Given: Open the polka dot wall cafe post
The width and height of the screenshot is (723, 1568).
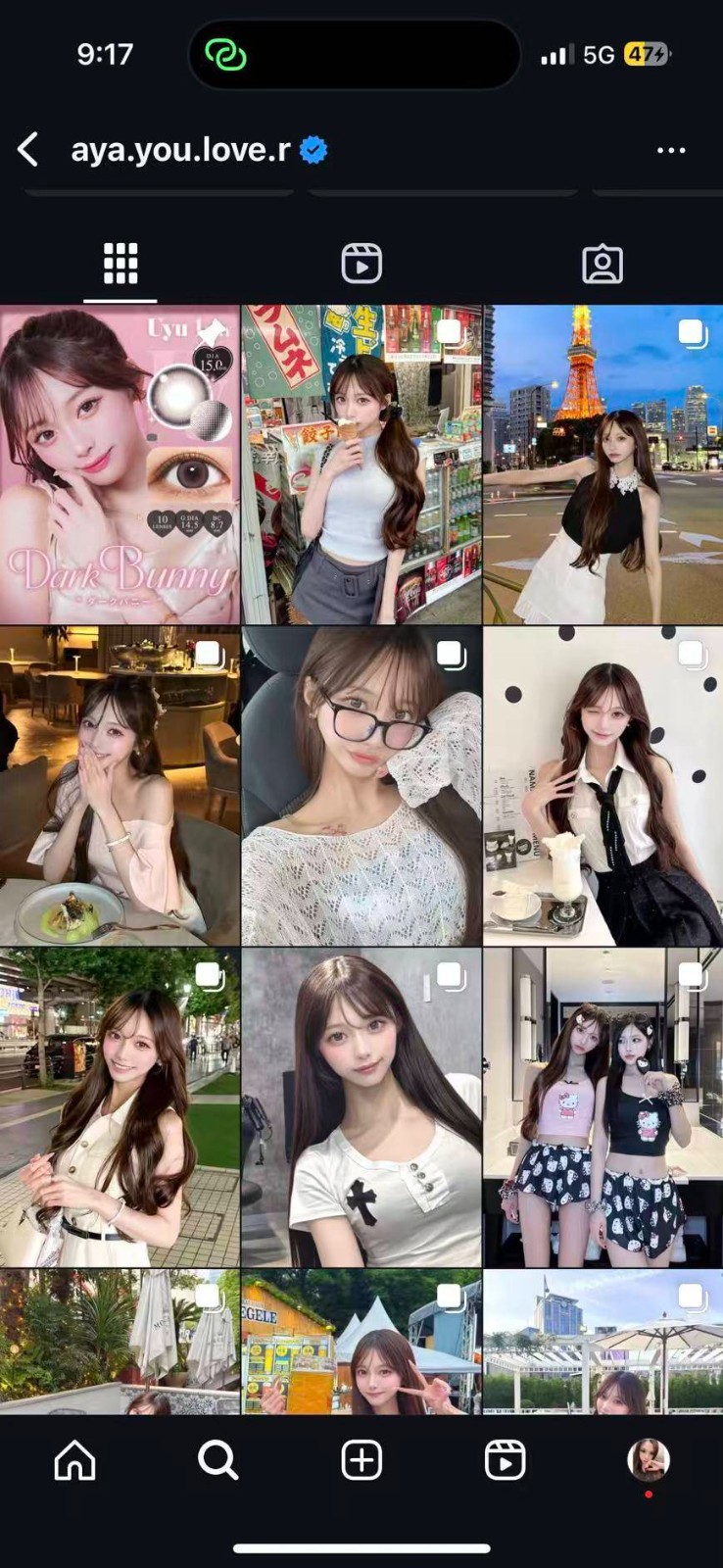Looking at the screenshot, I should [602, 786].
